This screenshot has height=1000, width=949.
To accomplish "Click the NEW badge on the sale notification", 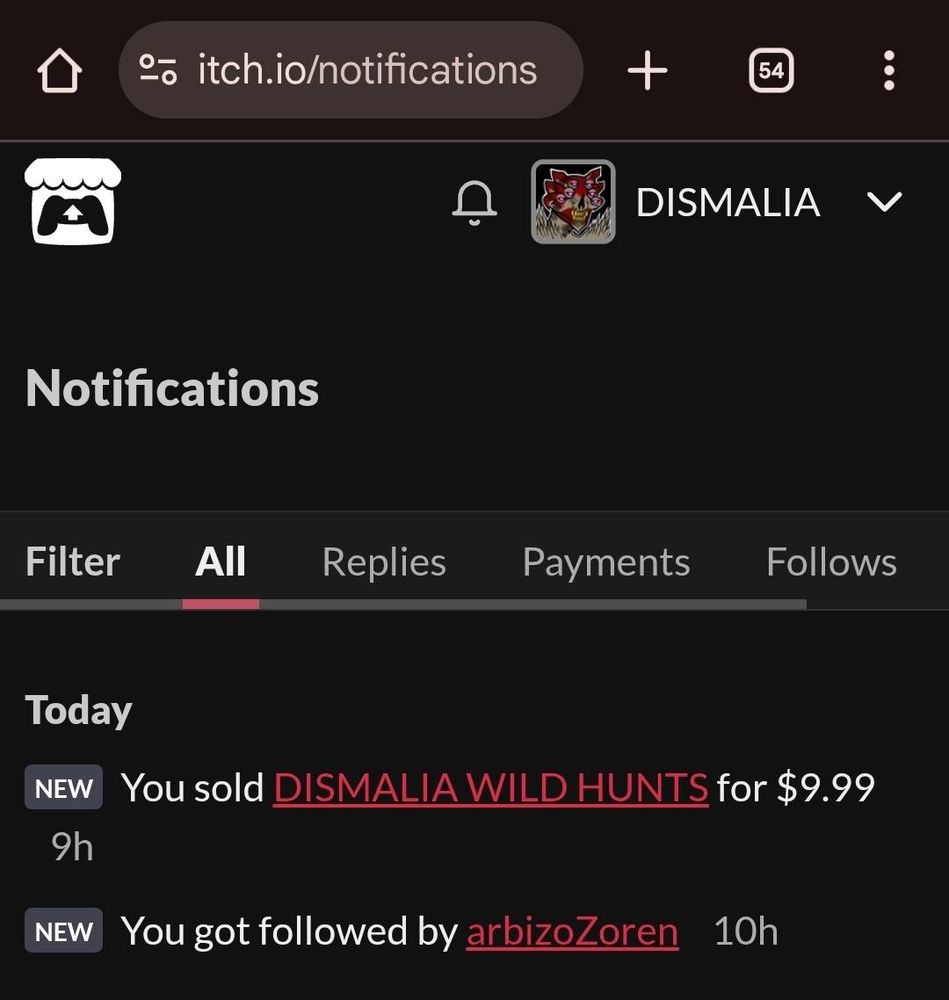I will [x=63, y=787].
